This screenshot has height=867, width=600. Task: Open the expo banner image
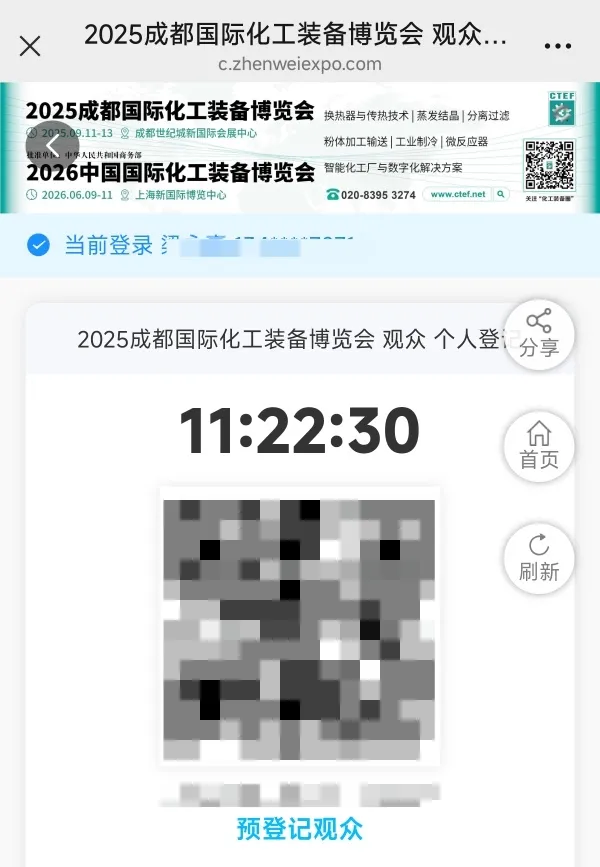(x=300, y=148)
